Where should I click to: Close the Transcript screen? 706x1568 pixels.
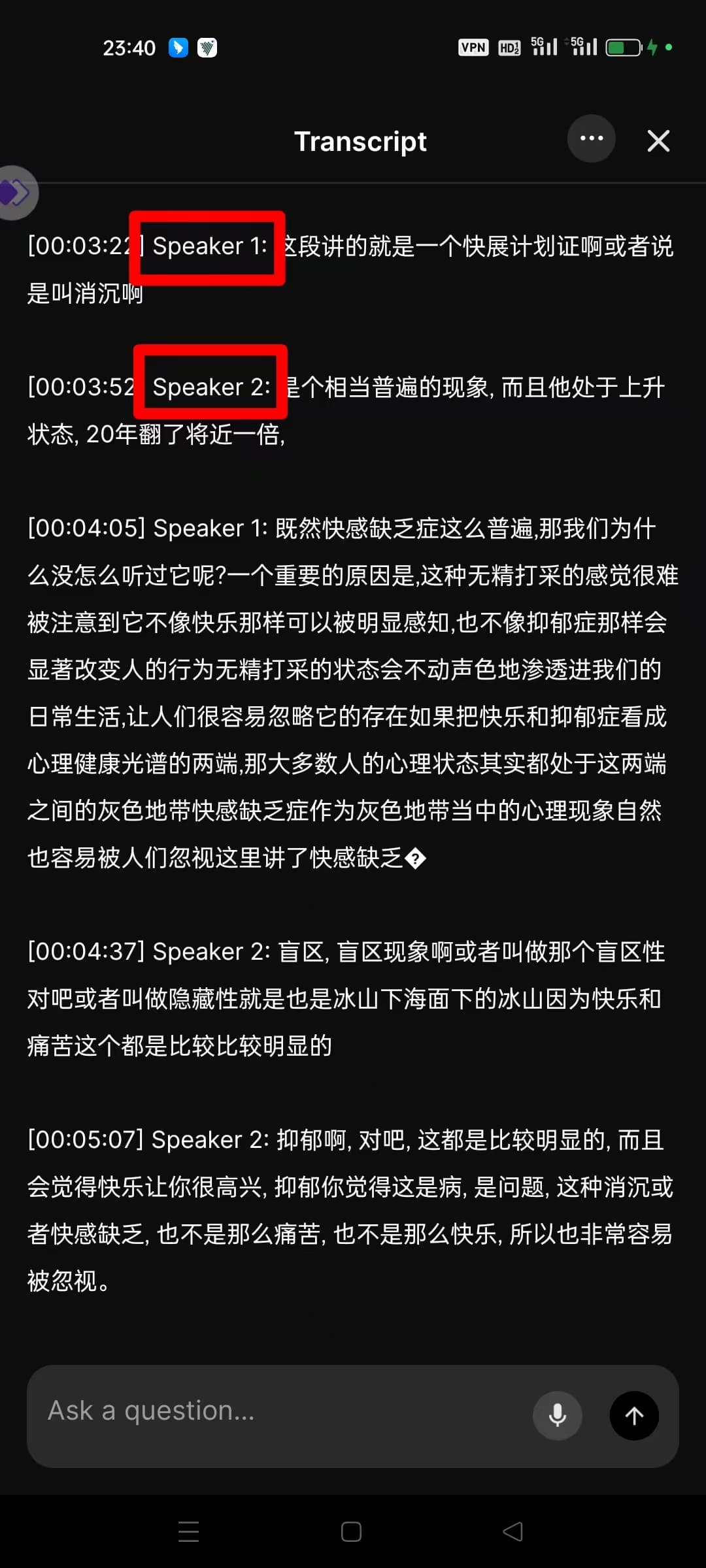pyautogui.click(x=658, y=140)
